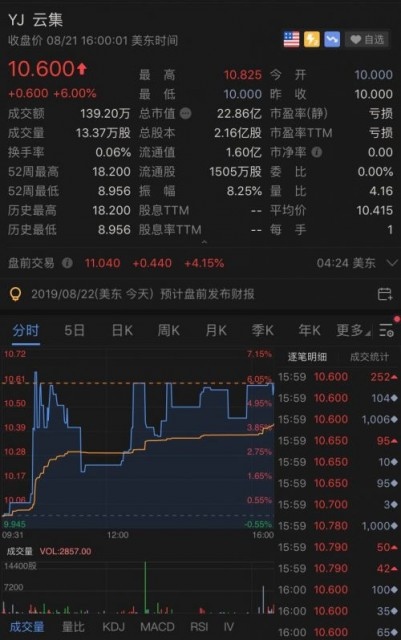Screen dimensions: 401x640
Task: Switch to 成交统计 tab
Action: click(369, 357)
